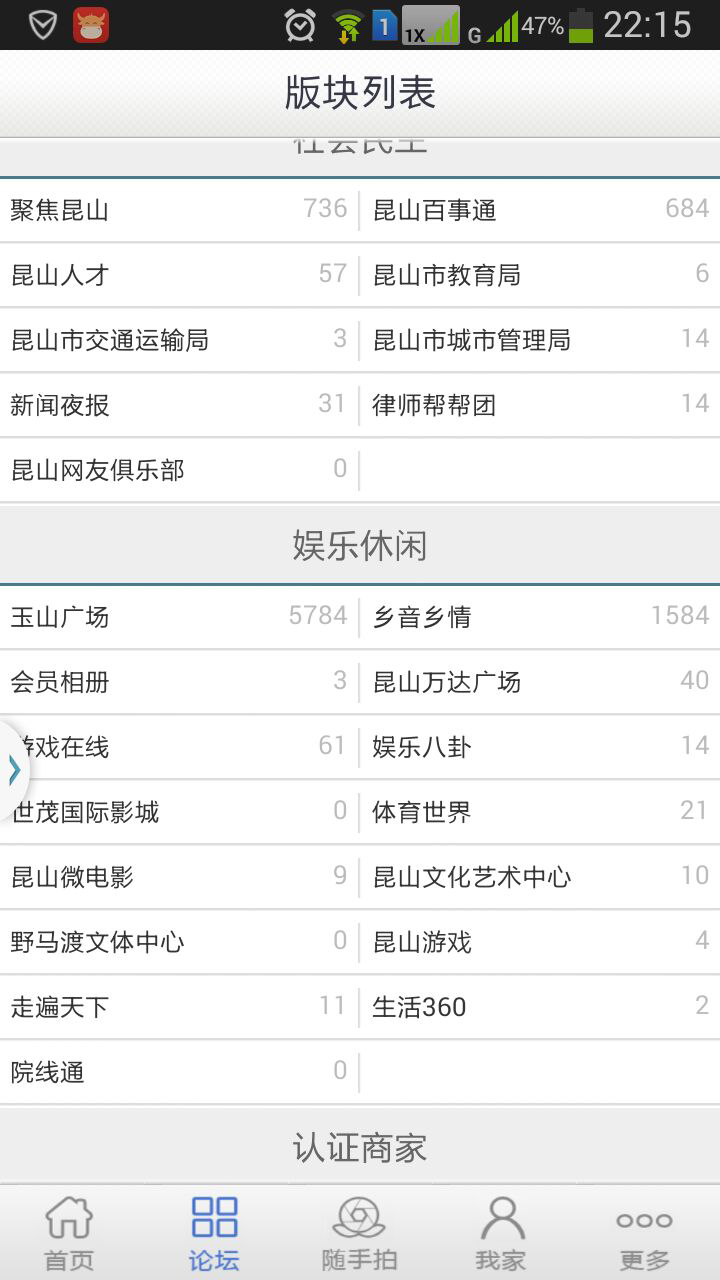Open 昆山市教育局 board

(540, 275)
